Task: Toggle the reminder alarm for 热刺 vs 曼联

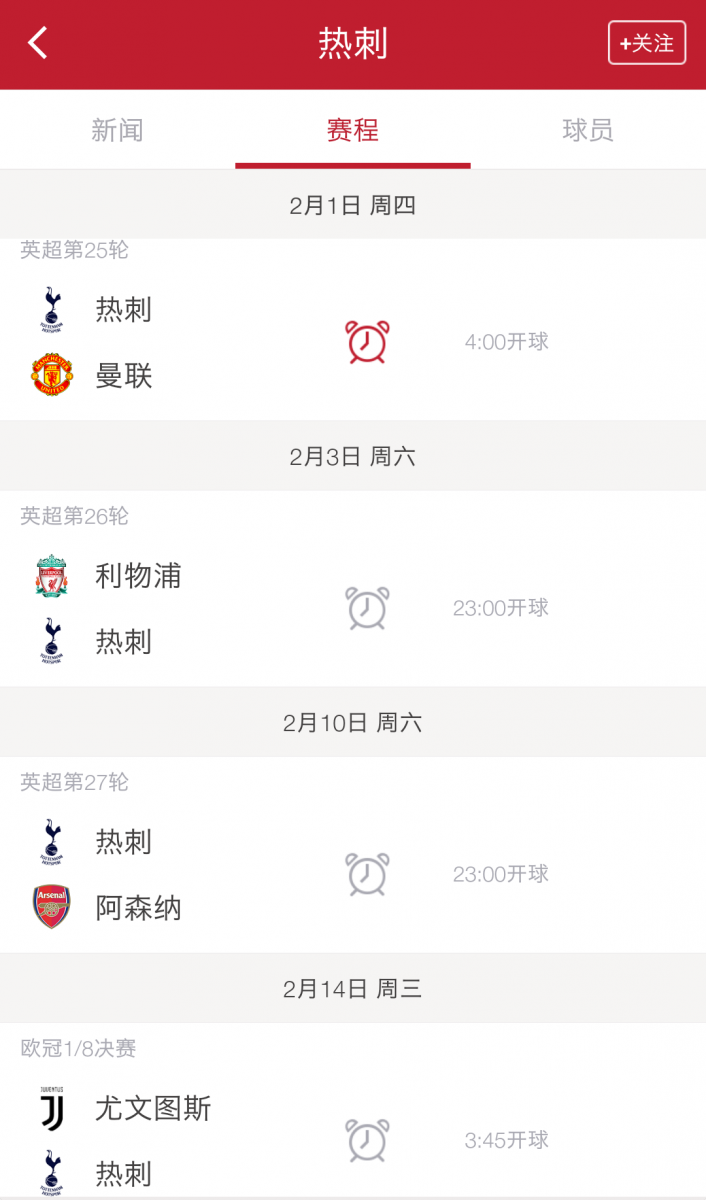Action: pyautogui.click(x=367, y=342)
